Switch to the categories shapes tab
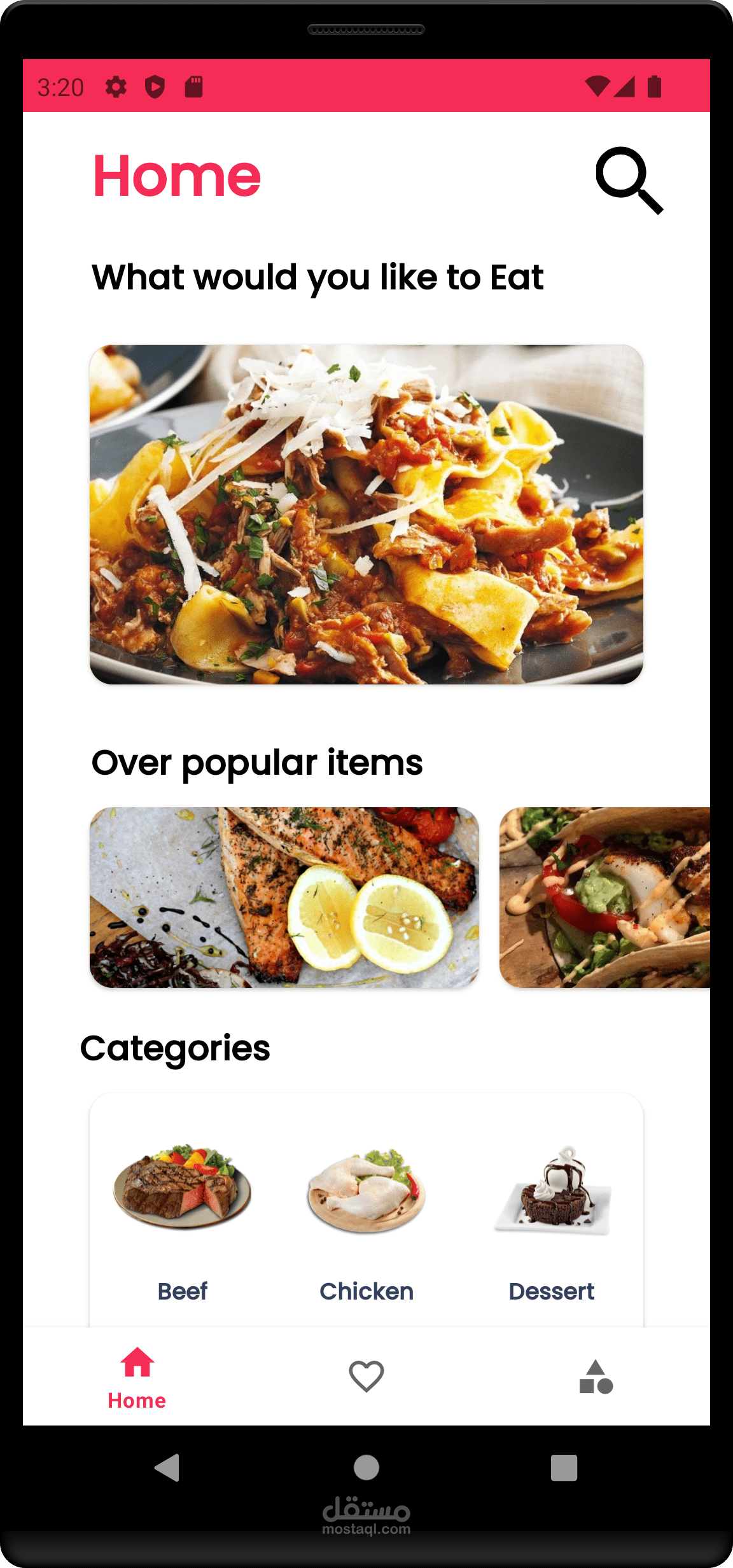This screenshot has width=733, height=1568. tap(596, 1377)
